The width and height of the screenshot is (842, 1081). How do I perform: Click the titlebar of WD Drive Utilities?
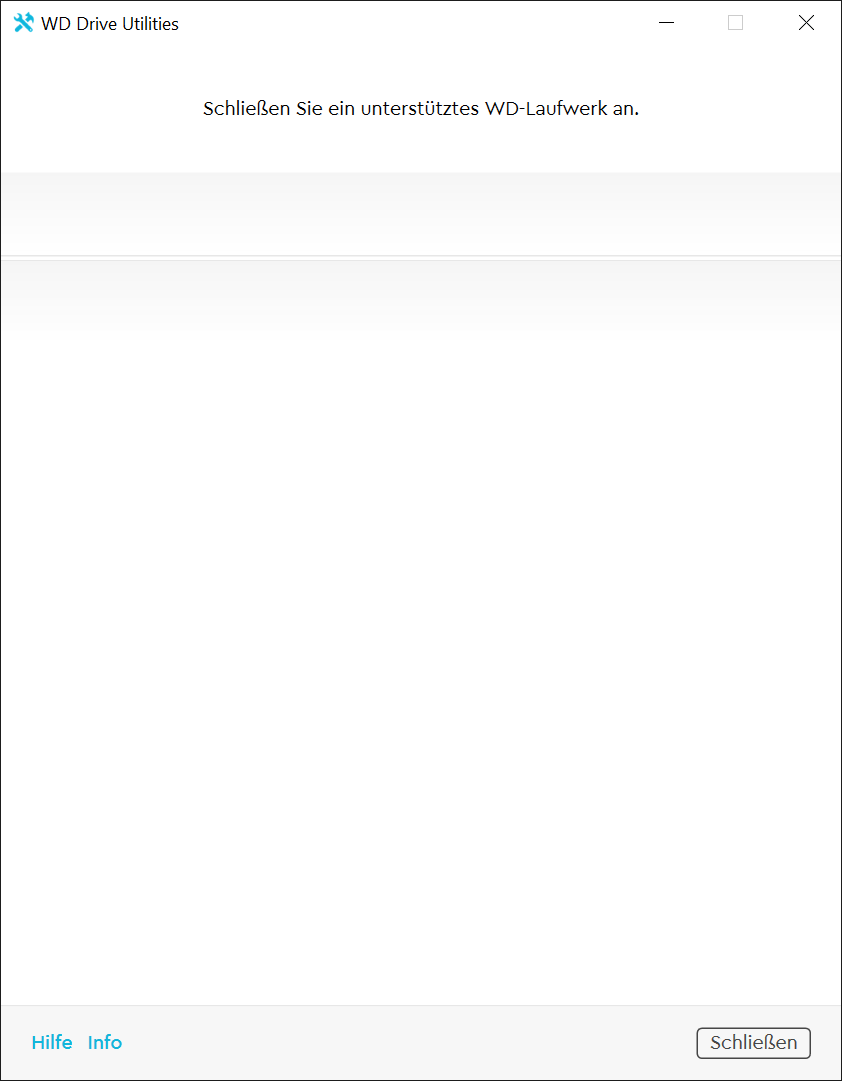[x=400, y=22]
